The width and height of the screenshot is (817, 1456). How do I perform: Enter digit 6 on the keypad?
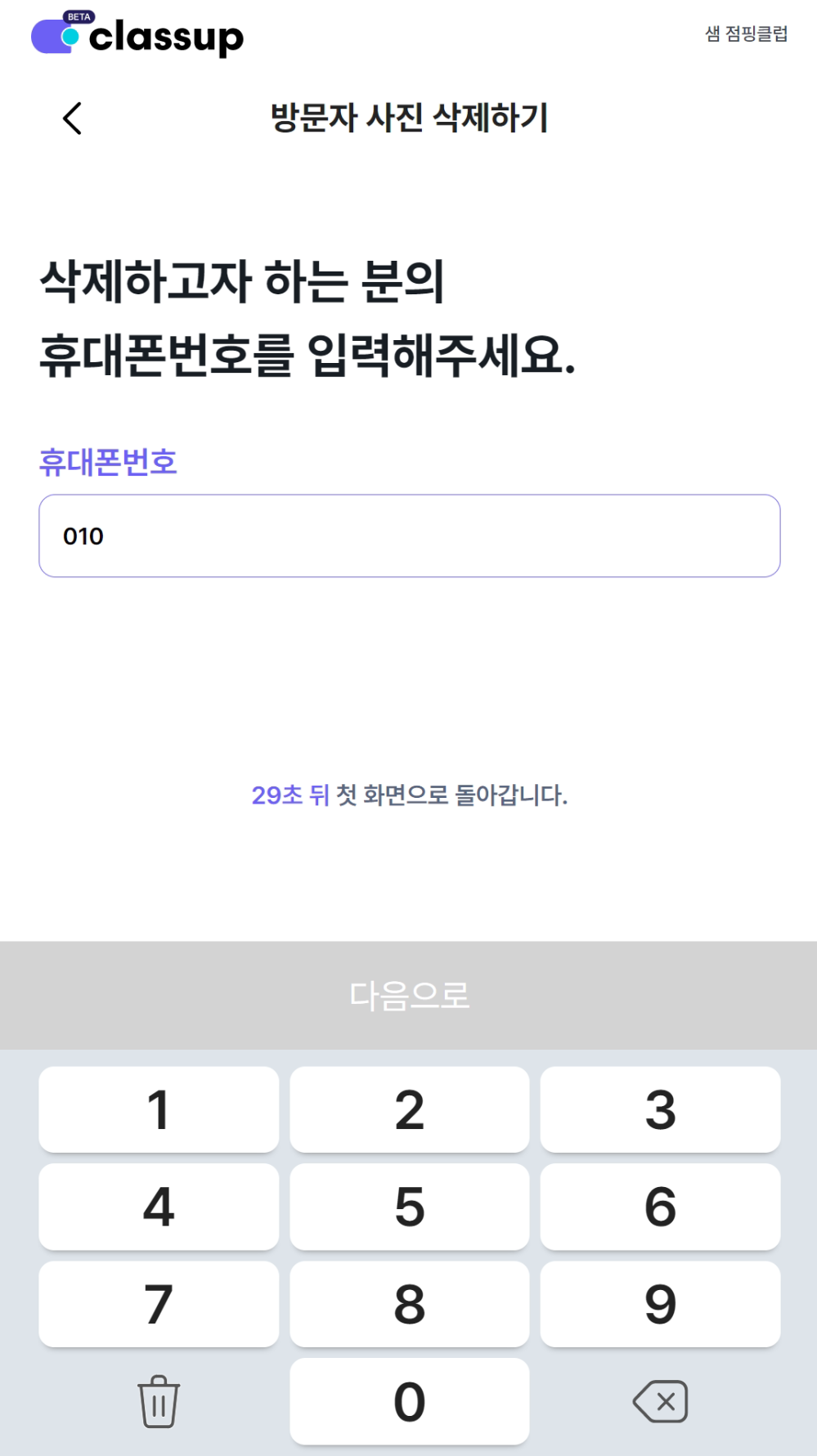(x=660, y=1207)
